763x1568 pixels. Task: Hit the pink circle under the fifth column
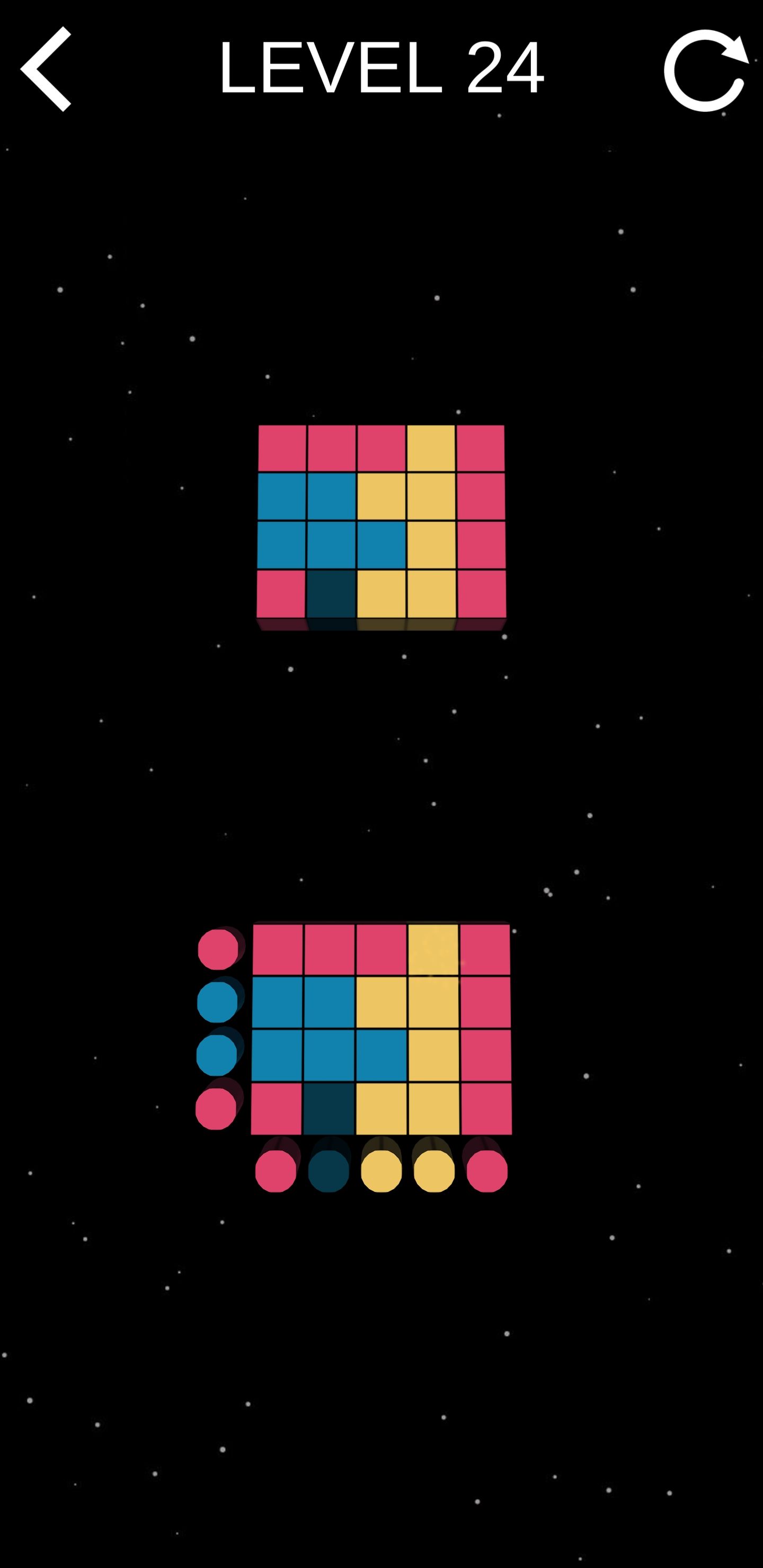(x=487, y=1171)
